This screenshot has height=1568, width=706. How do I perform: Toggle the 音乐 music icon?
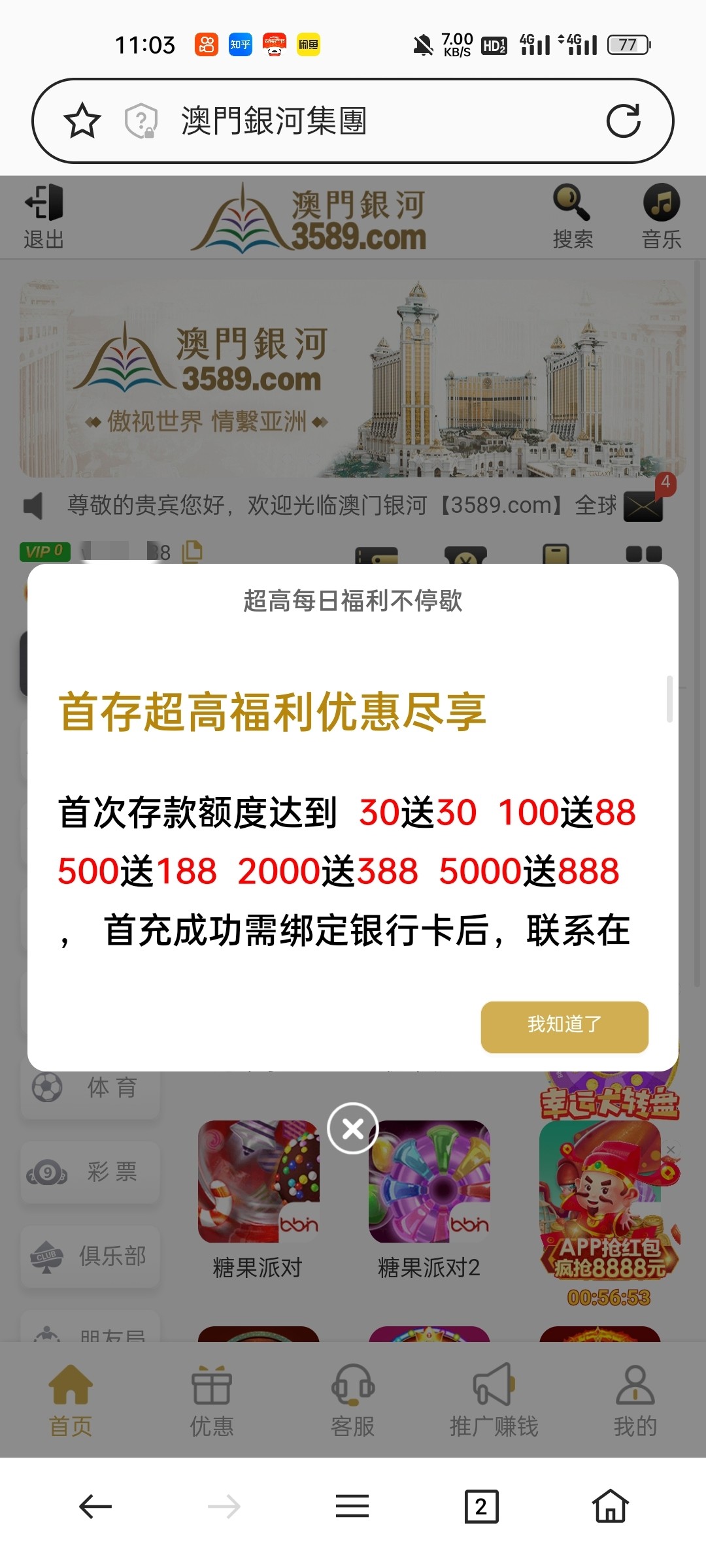(x=662, y=217)
